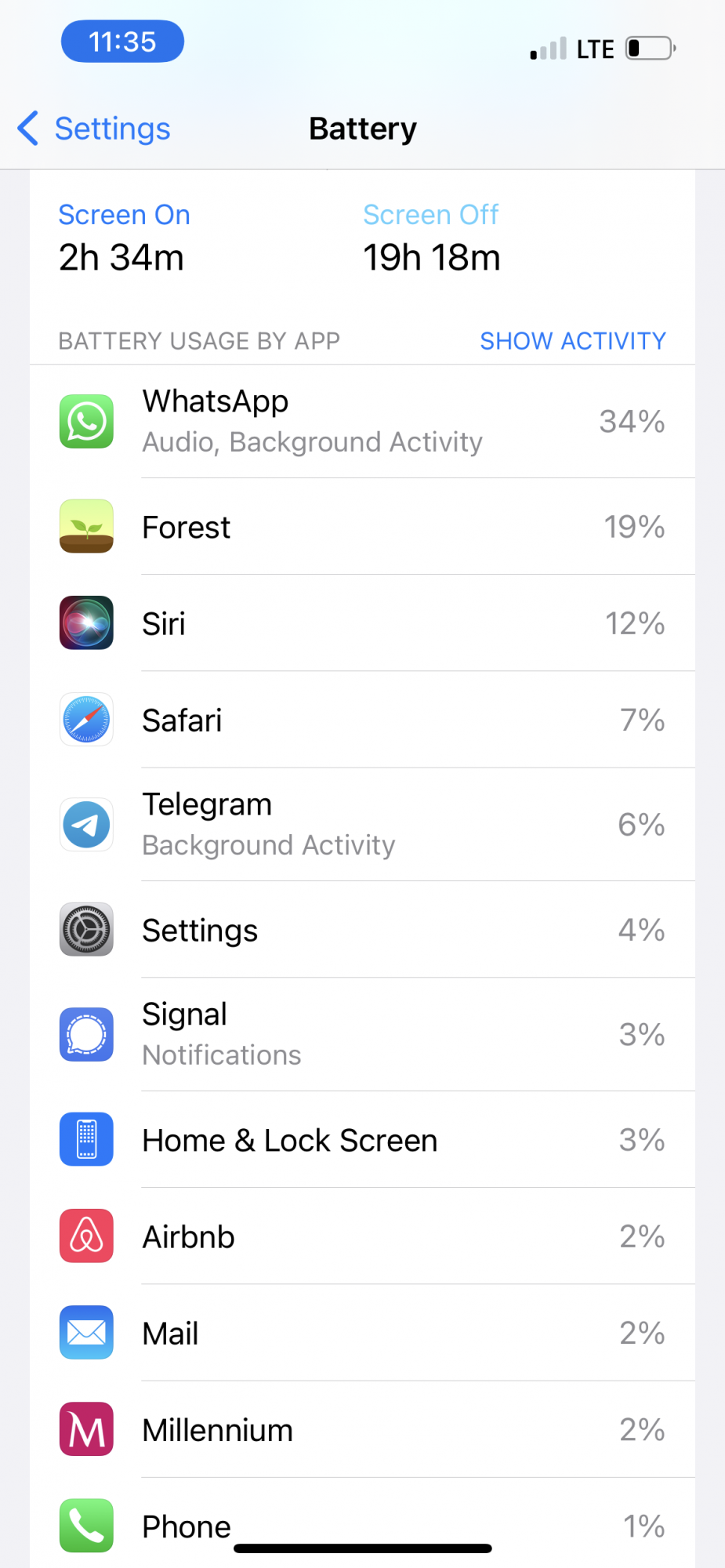Select the Forest battery usage row
725x1568 pixels.
362,527
